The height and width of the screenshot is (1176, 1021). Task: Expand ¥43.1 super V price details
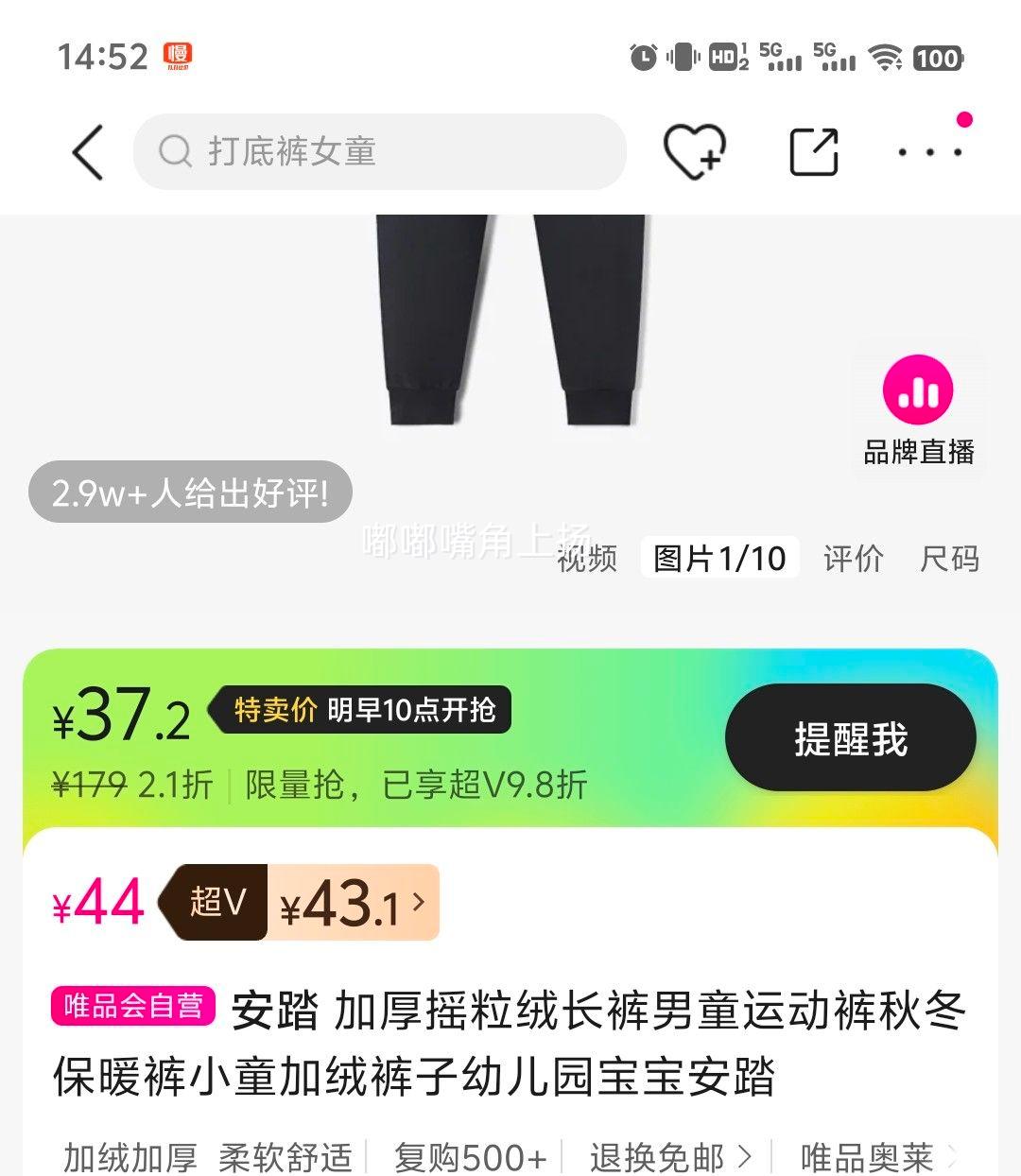click(351, 902)
